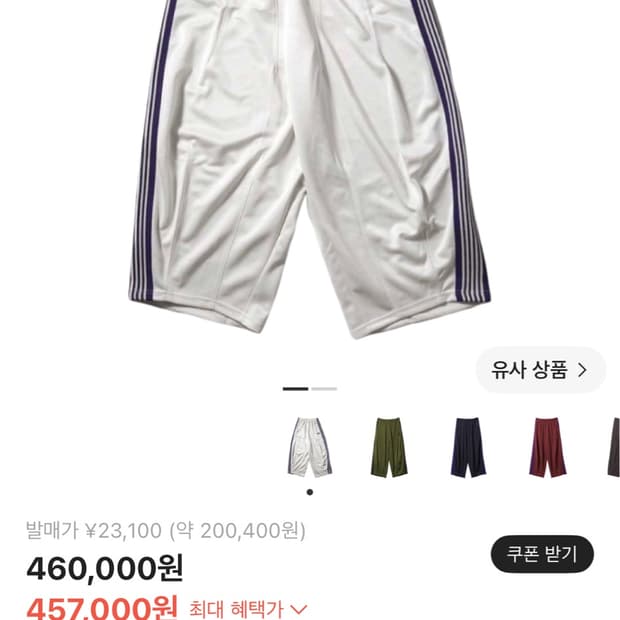Select the dark brown pants thumbnail

[x=614, y=447]
